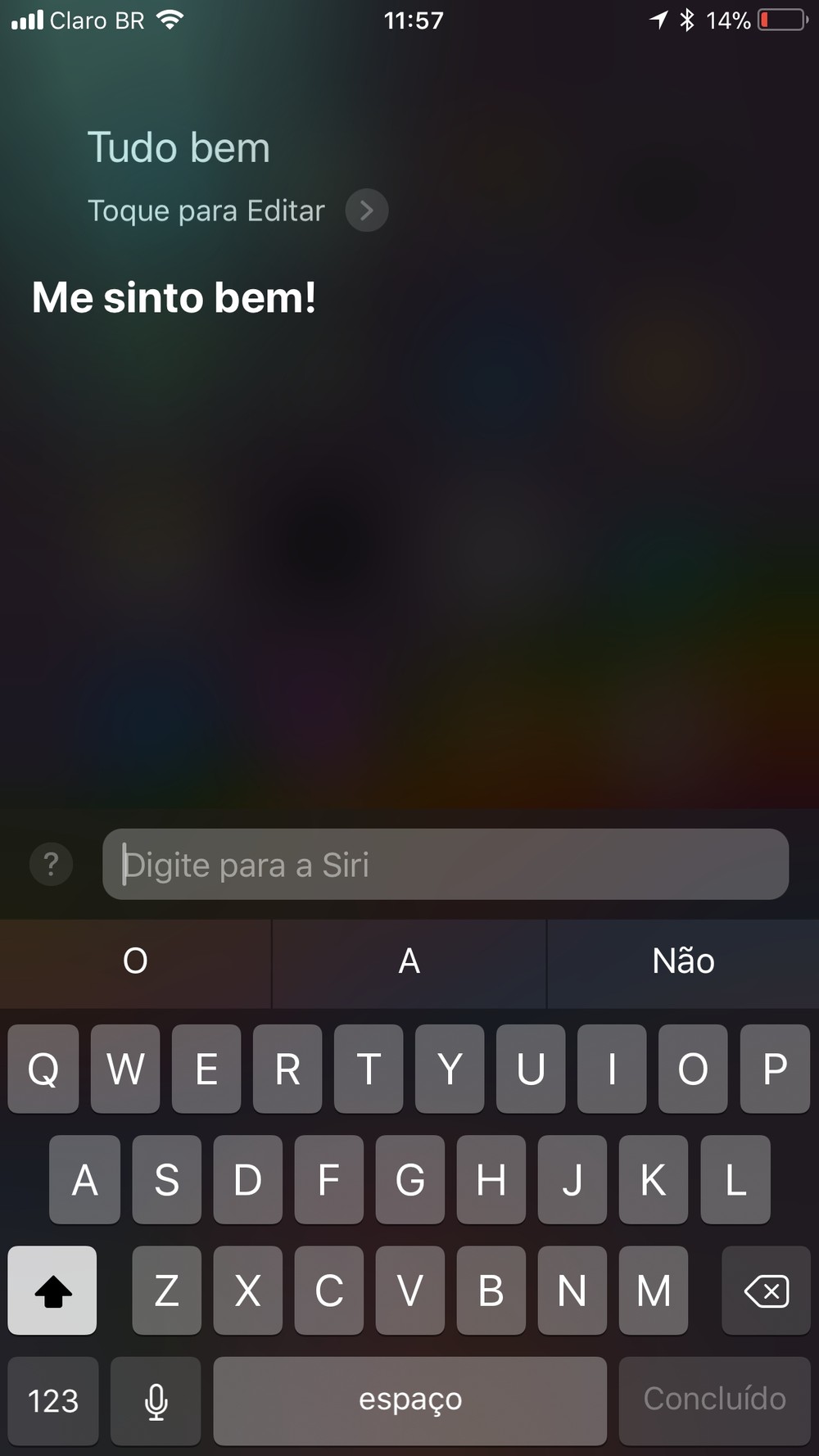Tap the espaço bar
The image size is (819, 1456).
409,1399
